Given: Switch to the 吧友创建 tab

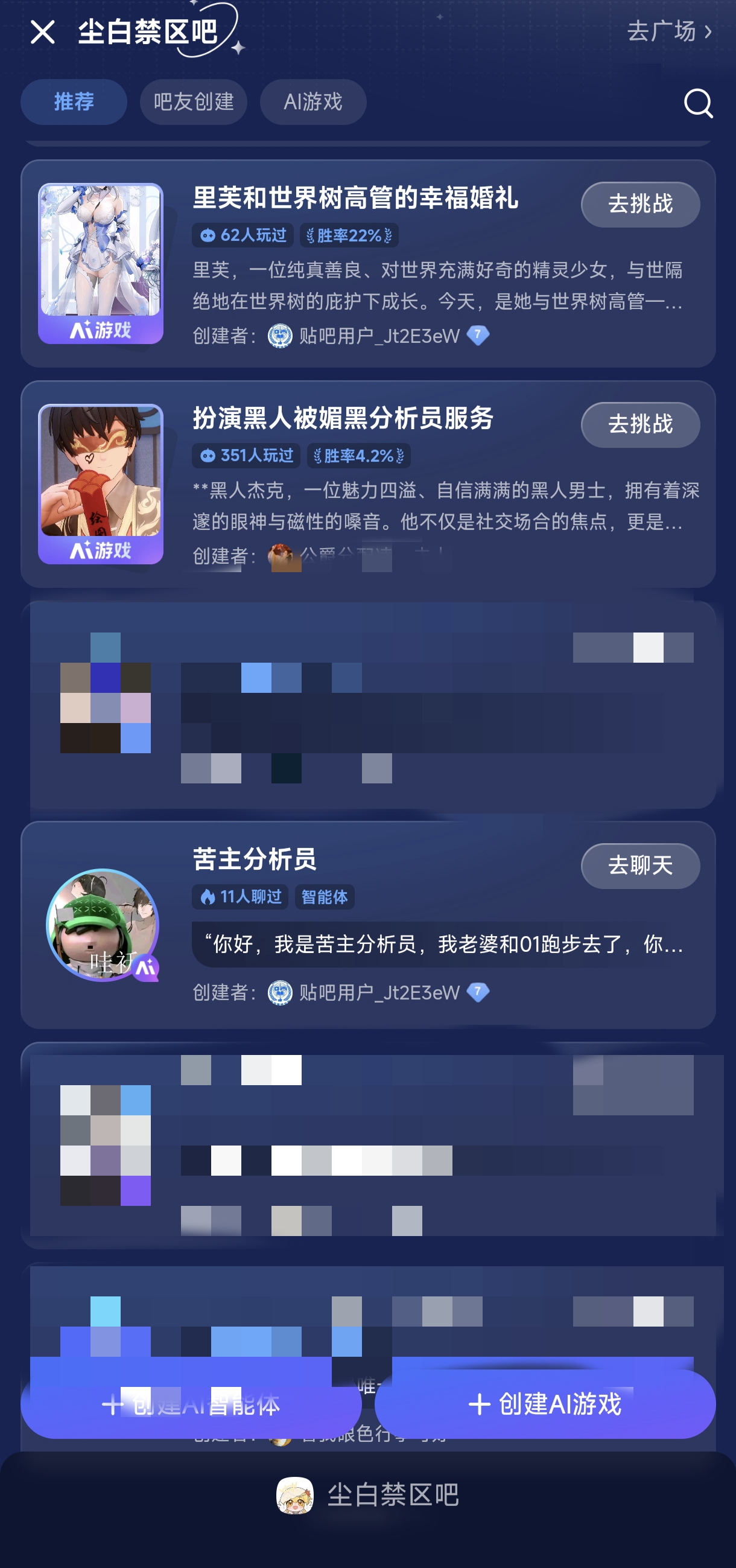Looking at the screenshot, I should 194,101.
